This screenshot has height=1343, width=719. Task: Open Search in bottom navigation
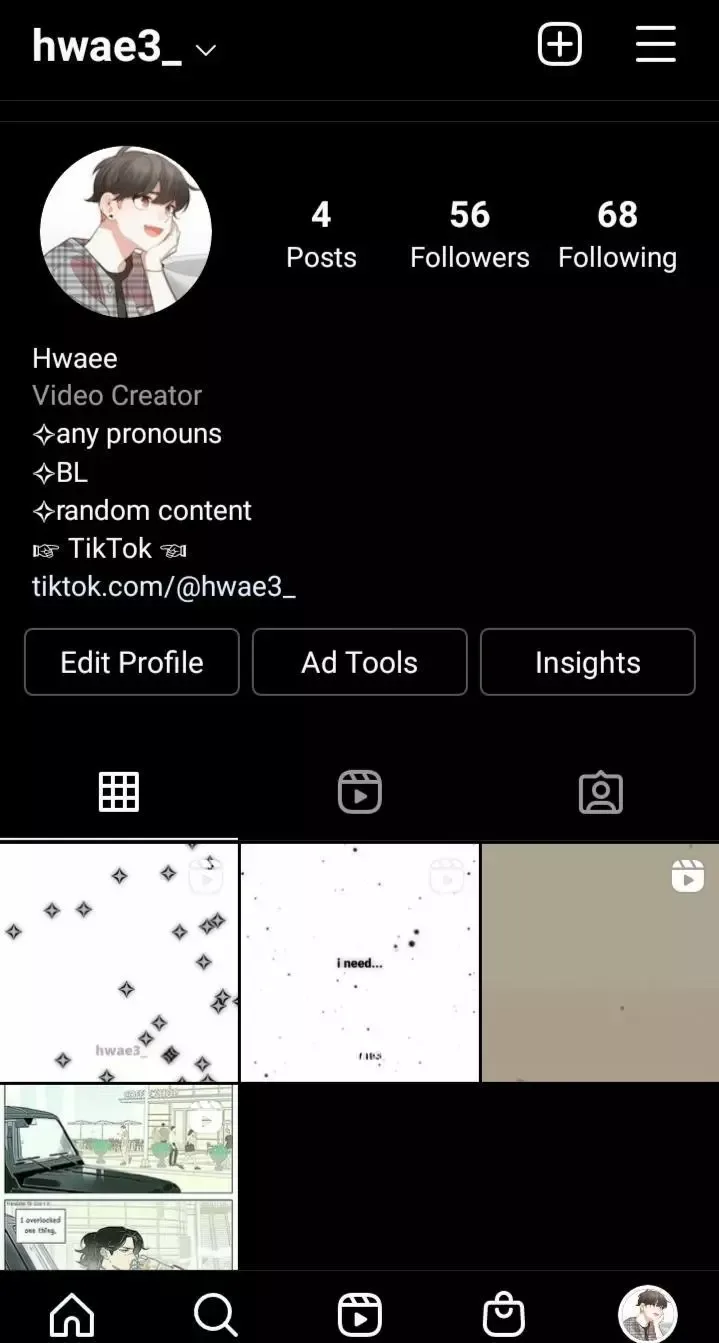pyautogui.click(x=216, y=1314)
